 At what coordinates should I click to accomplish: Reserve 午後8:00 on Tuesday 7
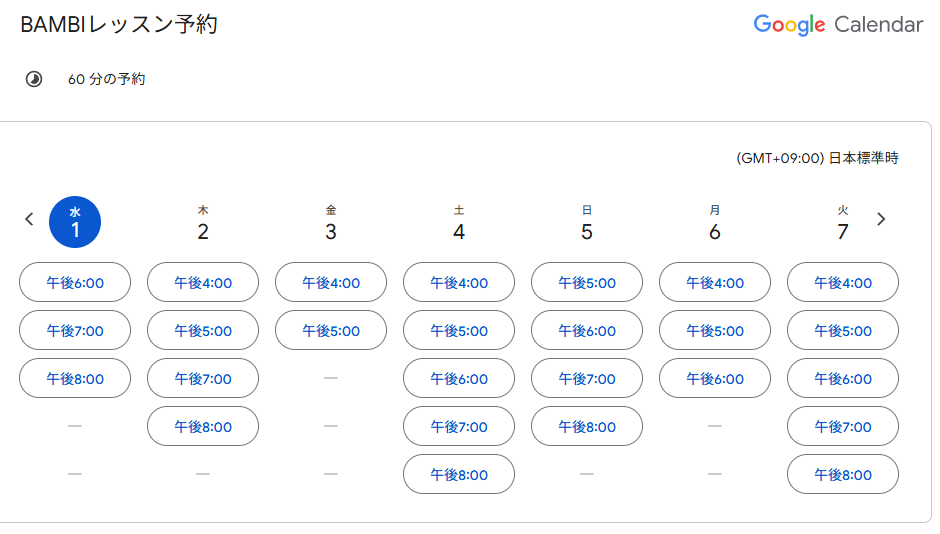(x=843, y=475)
